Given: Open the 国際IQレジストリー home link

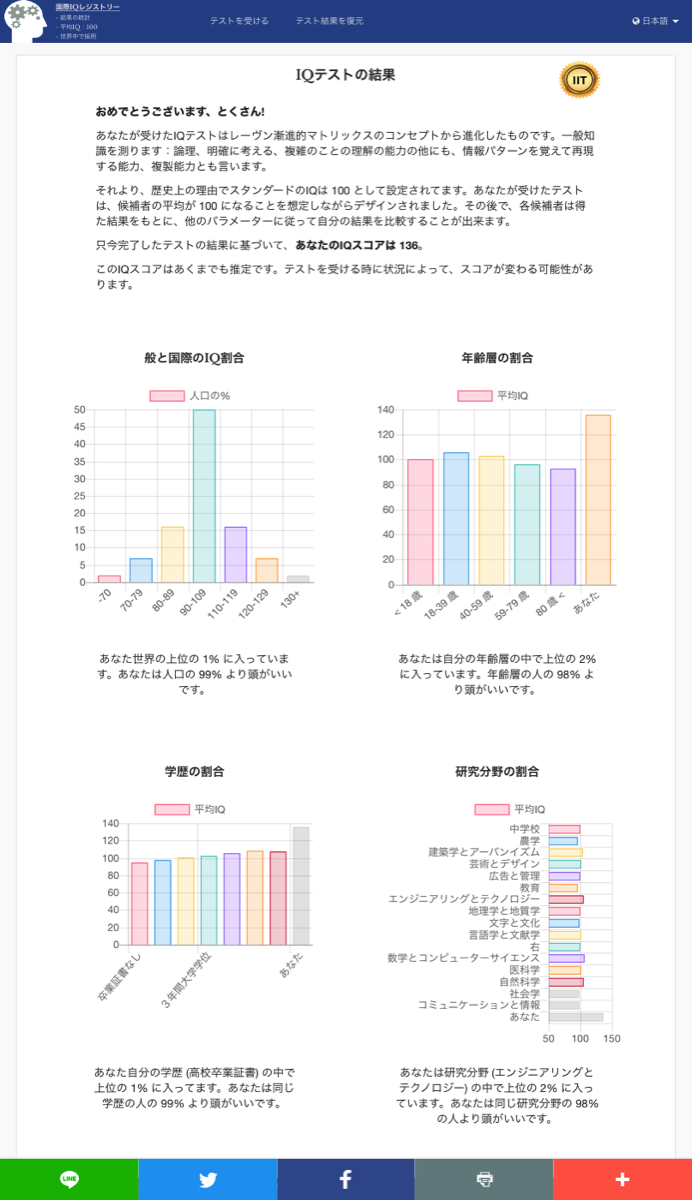Looking at the screenshot, I should (88, 7).
